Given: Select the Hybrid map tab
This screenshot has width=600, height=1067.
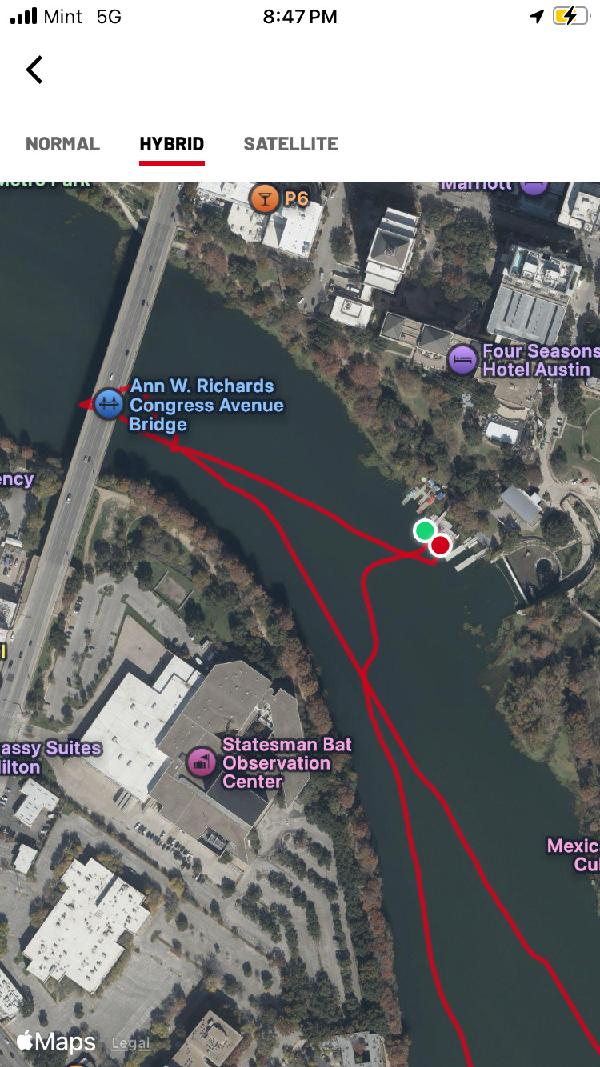Looking at the screenshot, I should (x=171, y=143).
